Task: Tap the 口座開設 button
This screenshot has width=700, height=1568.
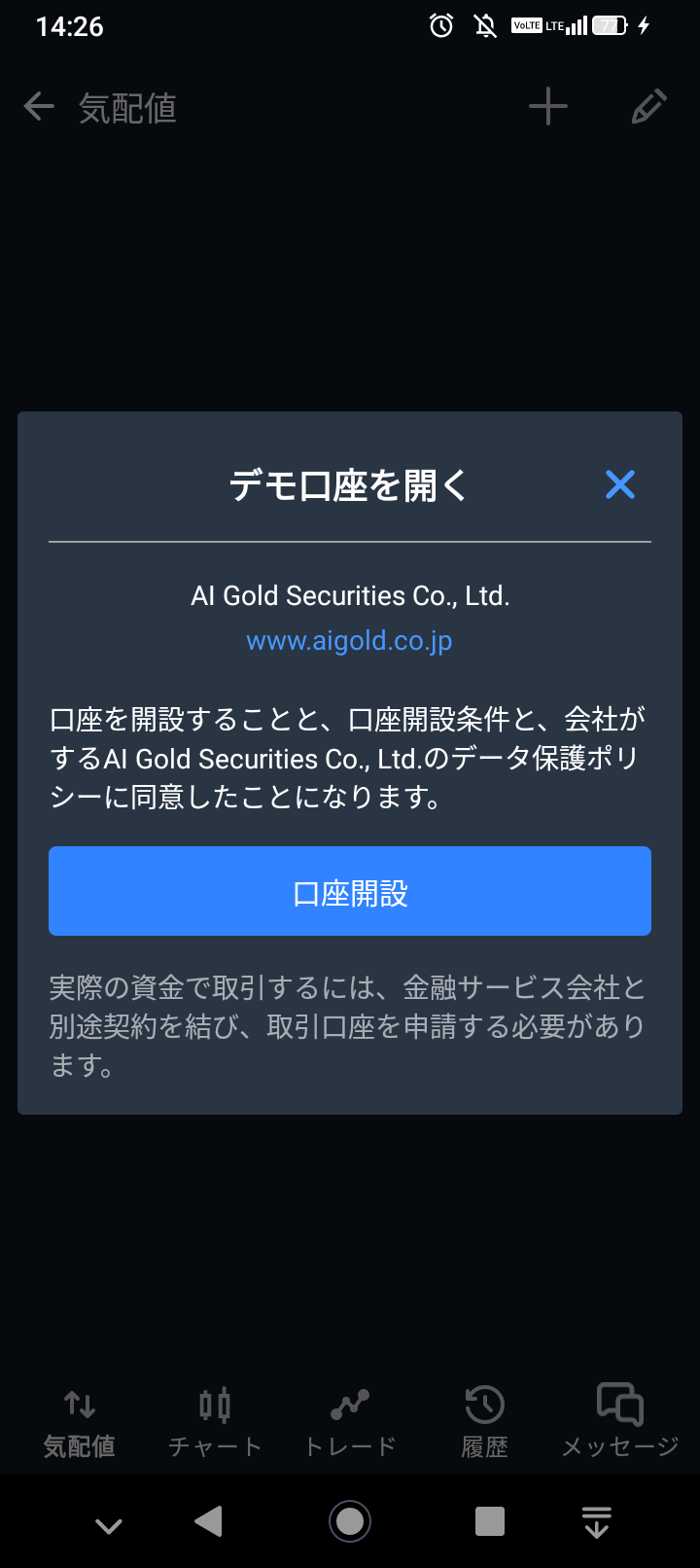Action: [x=350, y=891]
